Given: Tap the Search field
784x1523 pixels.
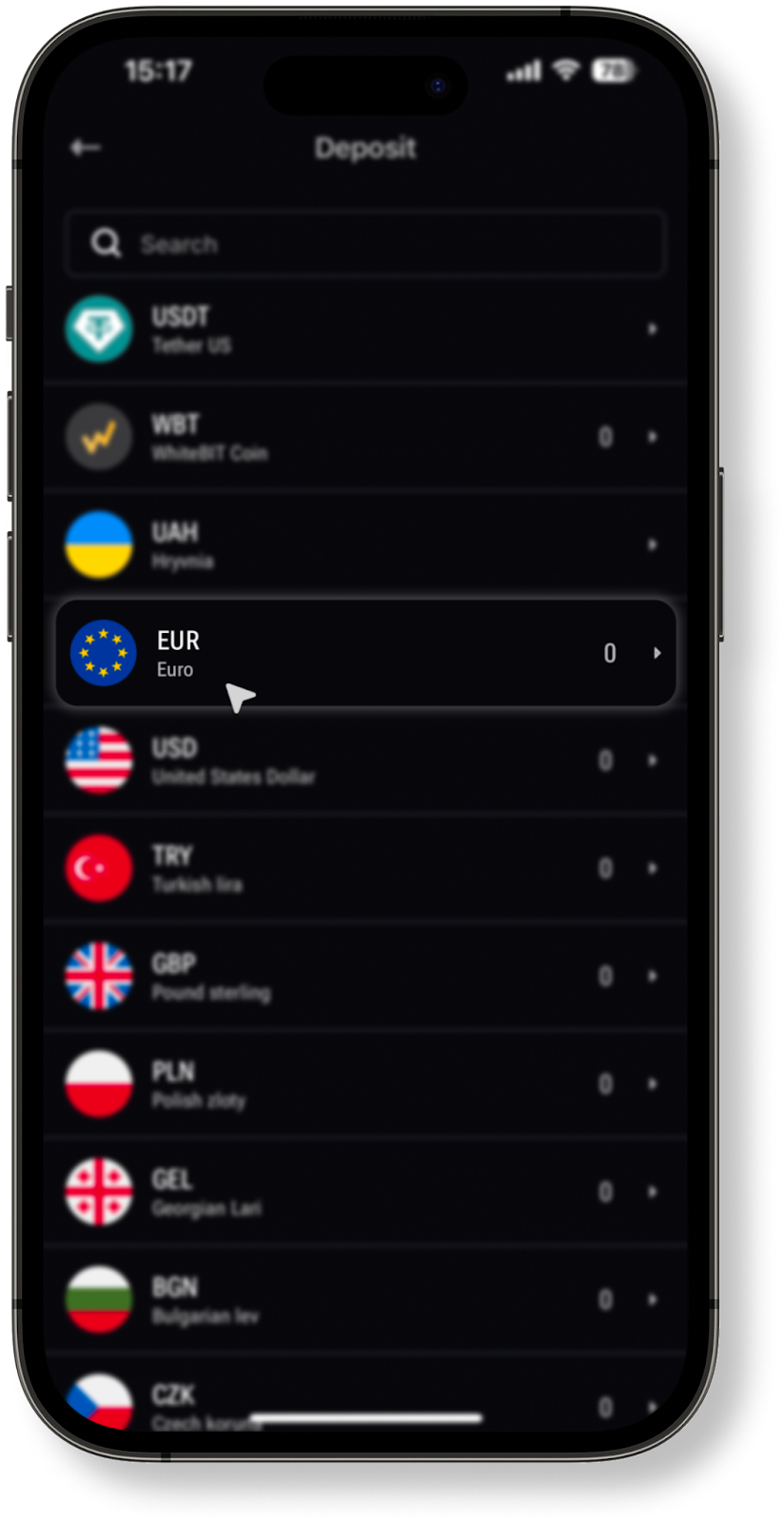Looking at the screenshot, I should pyautogui.click(x=365, y=244).
